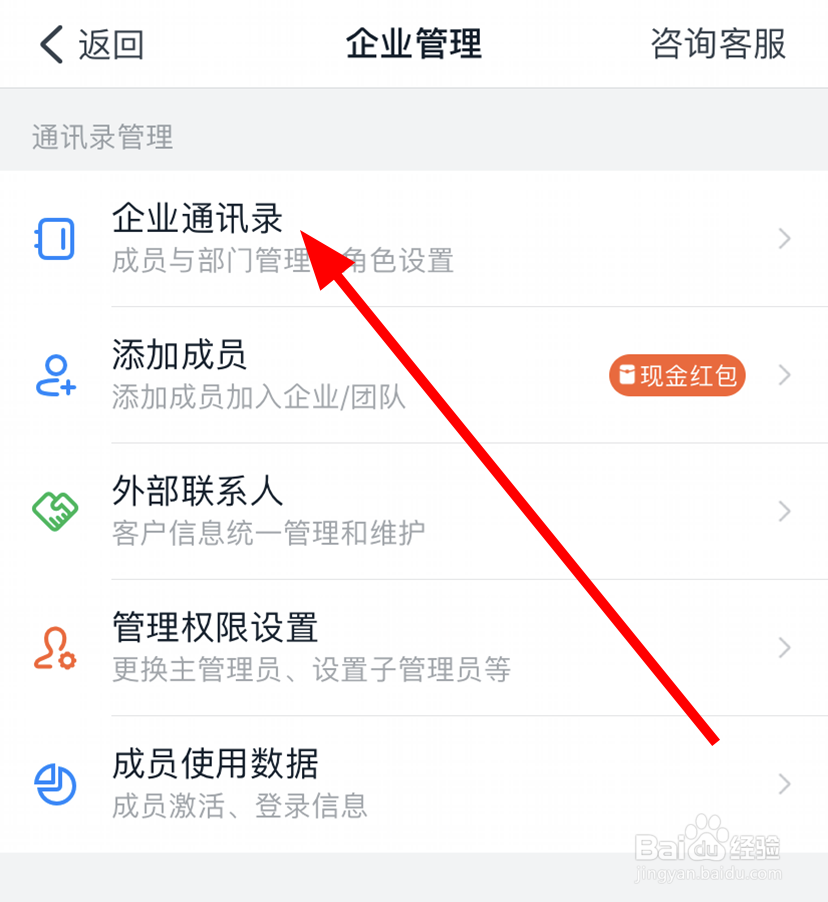The image size is (828, 902).
Task: Click the green handshake 外部联系人 icon
Action: point(57,511)
